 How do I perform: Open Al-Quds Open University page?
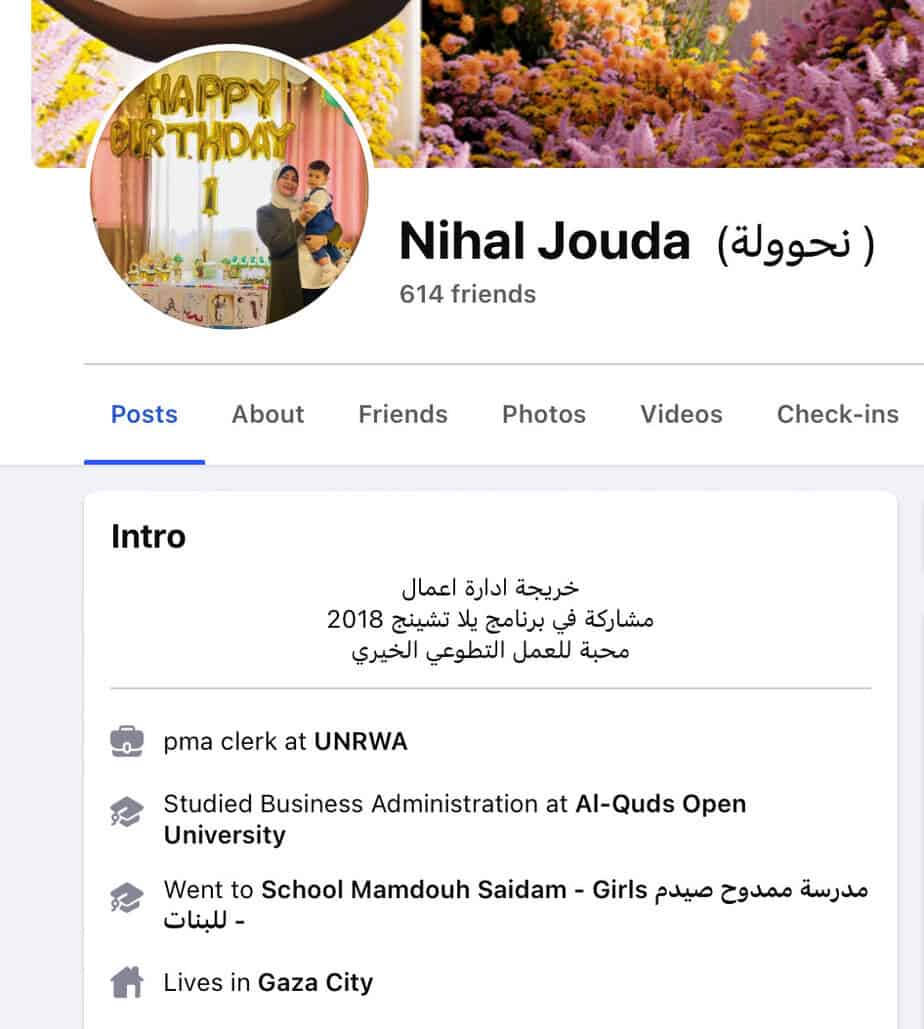660,804
